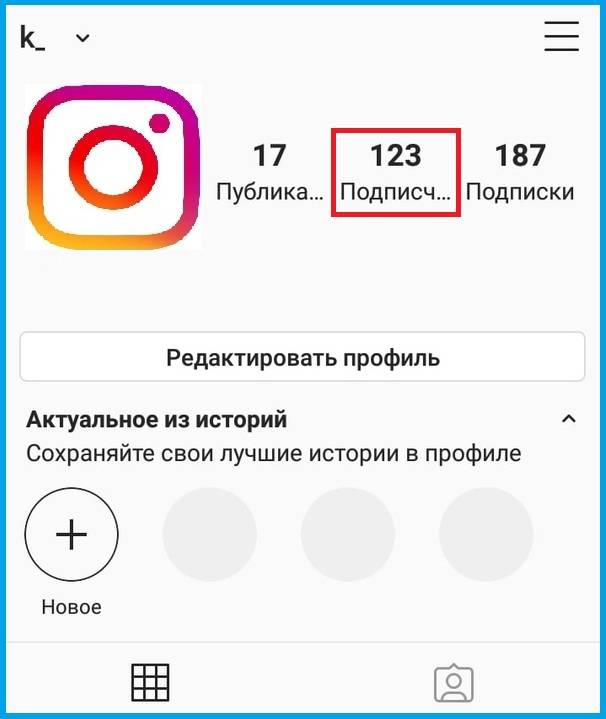606x719 pixels.
Task: Open the 17 Публикации count
Action: click(x=269, y=172)
